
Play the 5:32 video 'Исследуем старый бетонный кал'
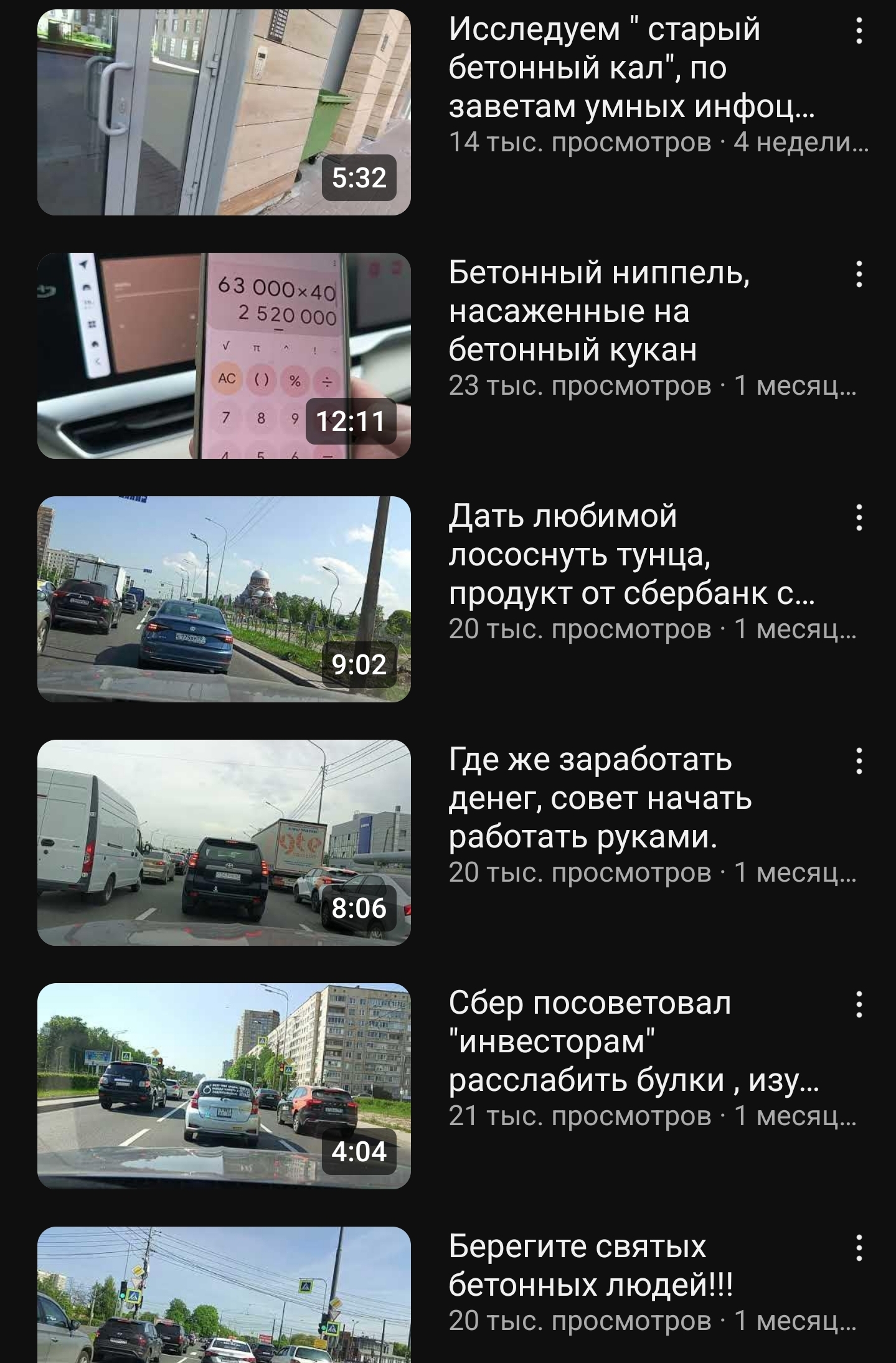[x=224, y=112]
